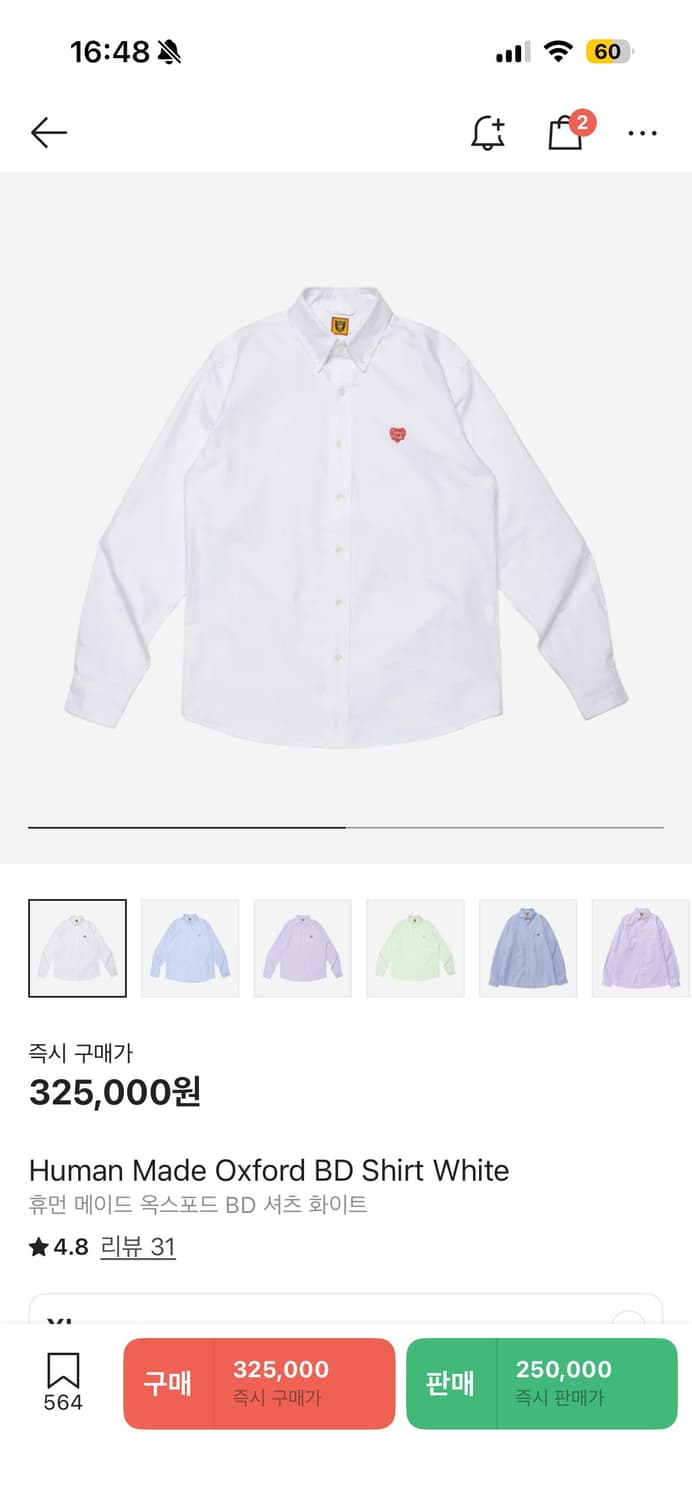This screenshot has height=1500, width=692.
Task: Select the green shirt thumbnail
Action: point(415,948)
